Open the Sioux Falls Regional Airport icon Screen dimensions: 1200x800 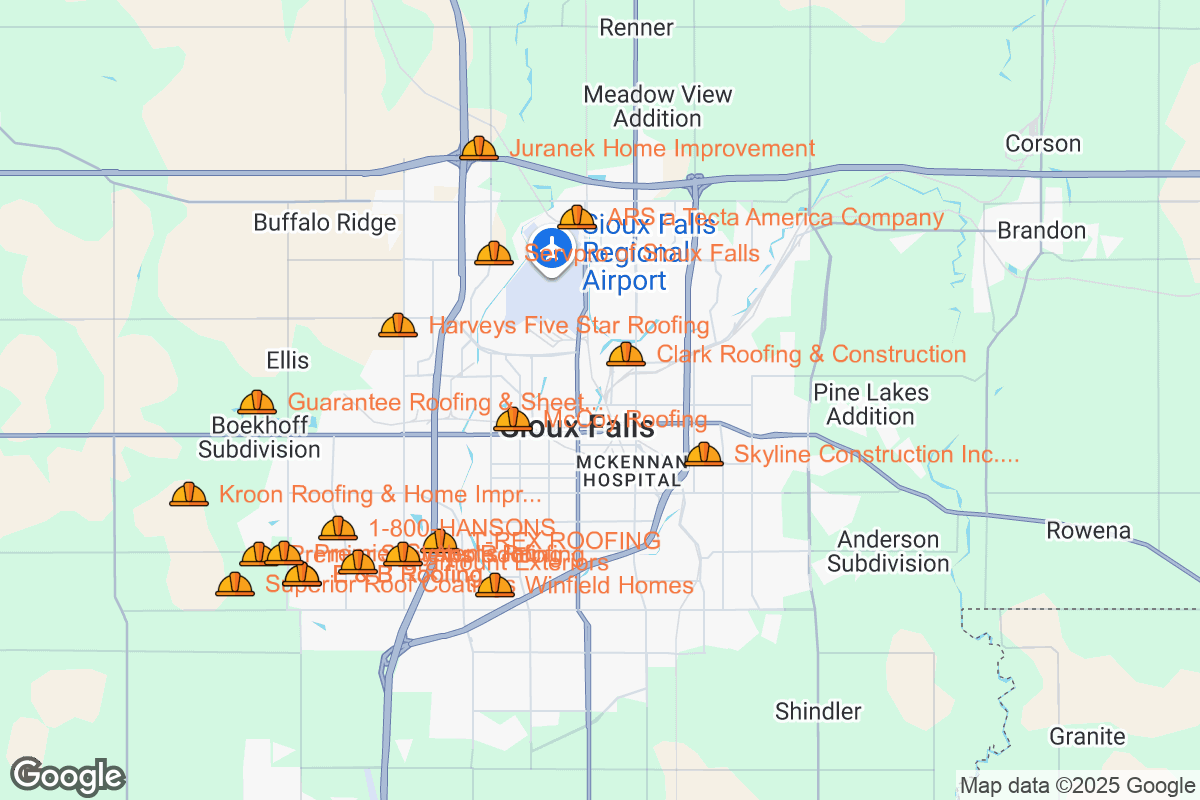click(550, 246)
